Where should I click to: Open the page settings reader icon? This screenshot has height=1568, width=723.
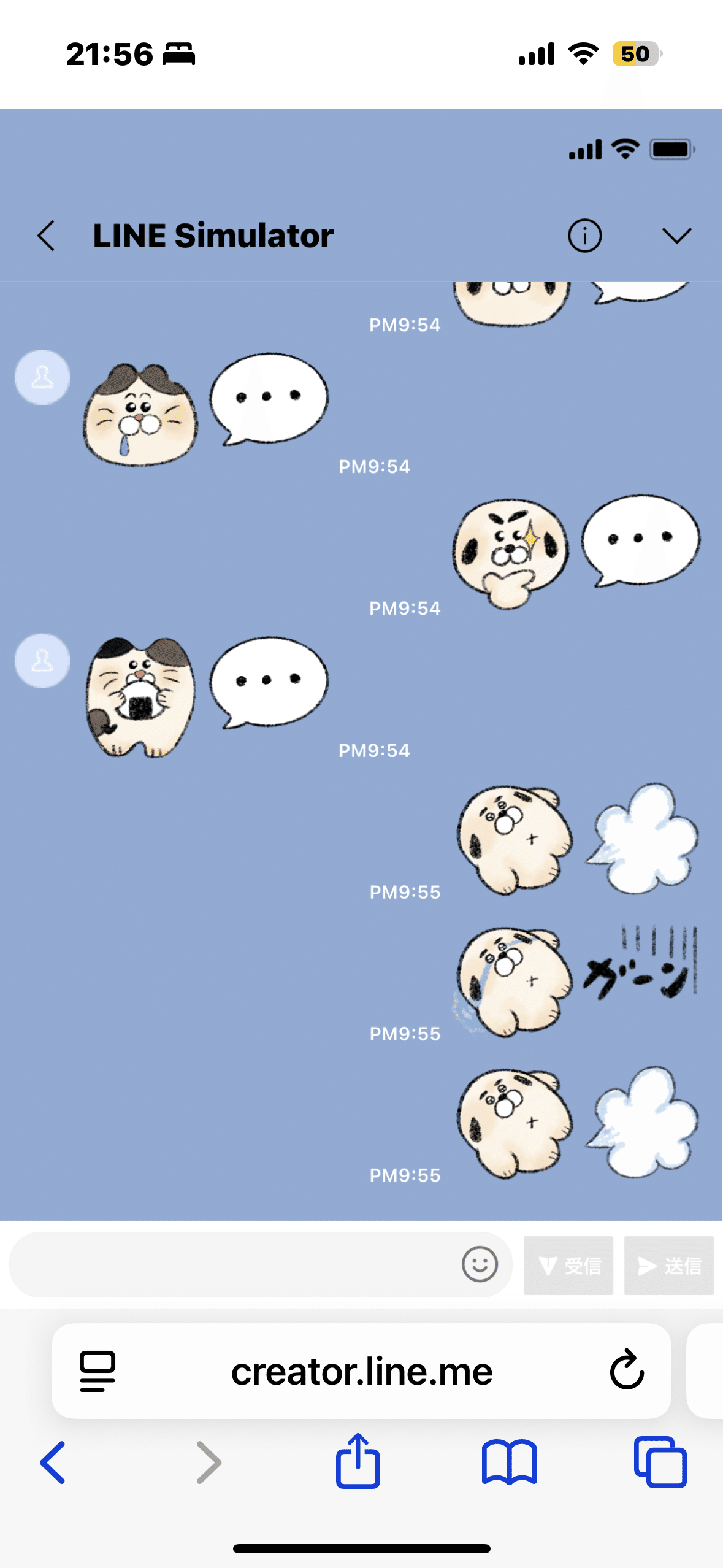[98, 1371]
